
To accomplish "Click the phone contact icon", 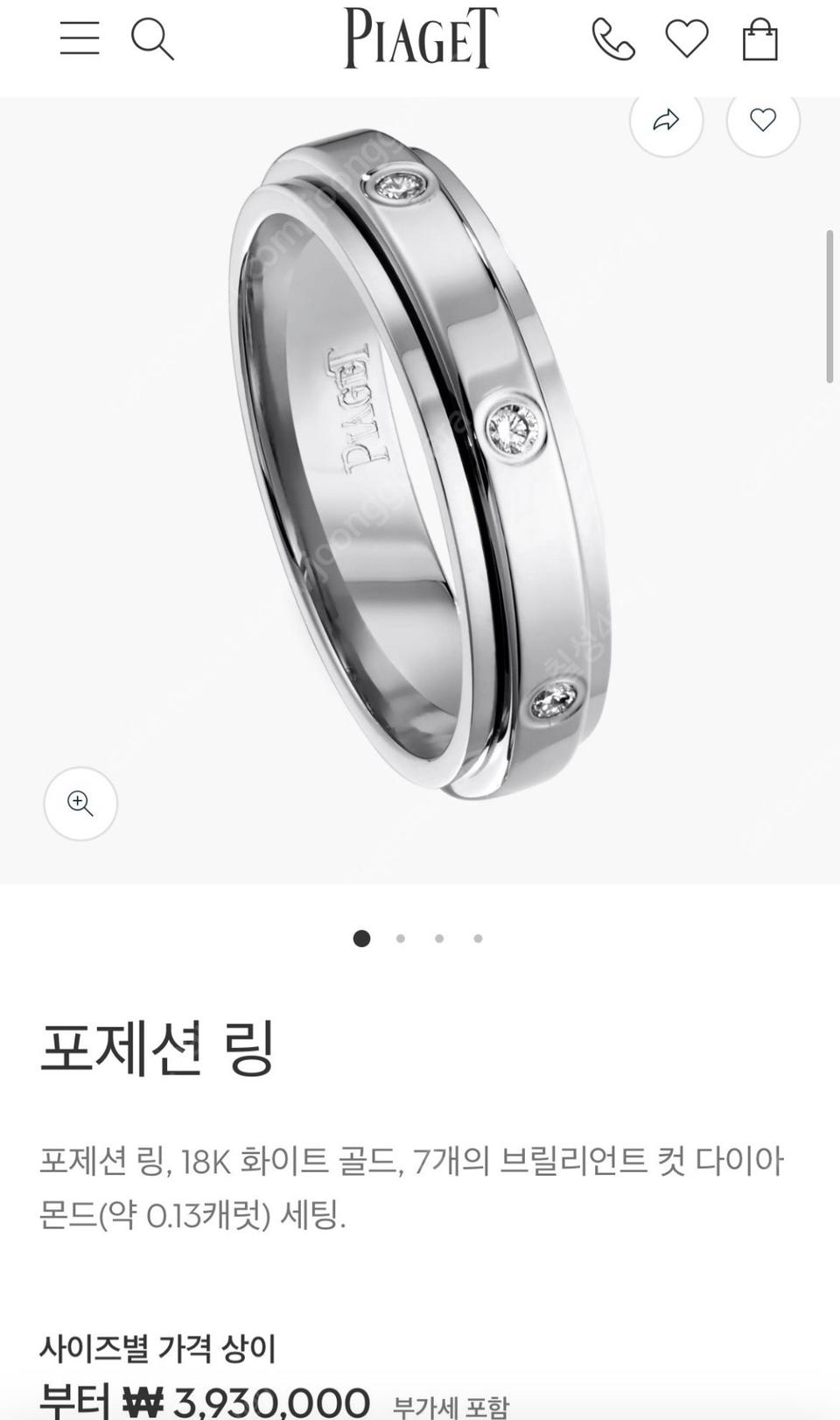I will 614,39.
